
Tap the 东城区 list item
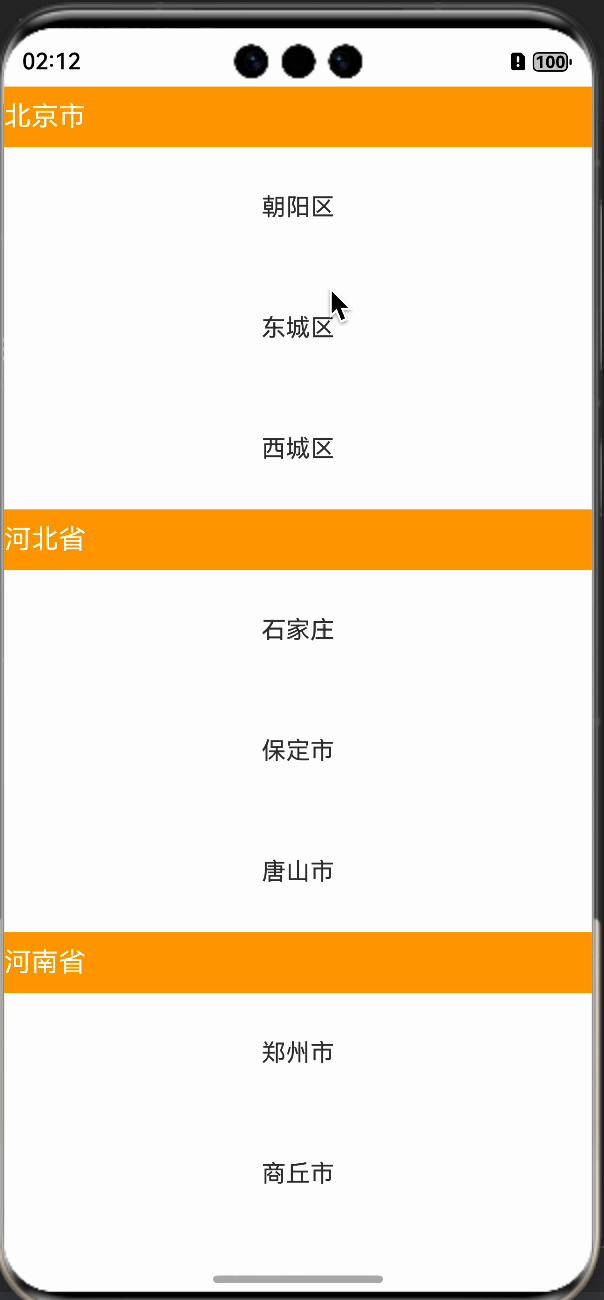coord(297,328)
